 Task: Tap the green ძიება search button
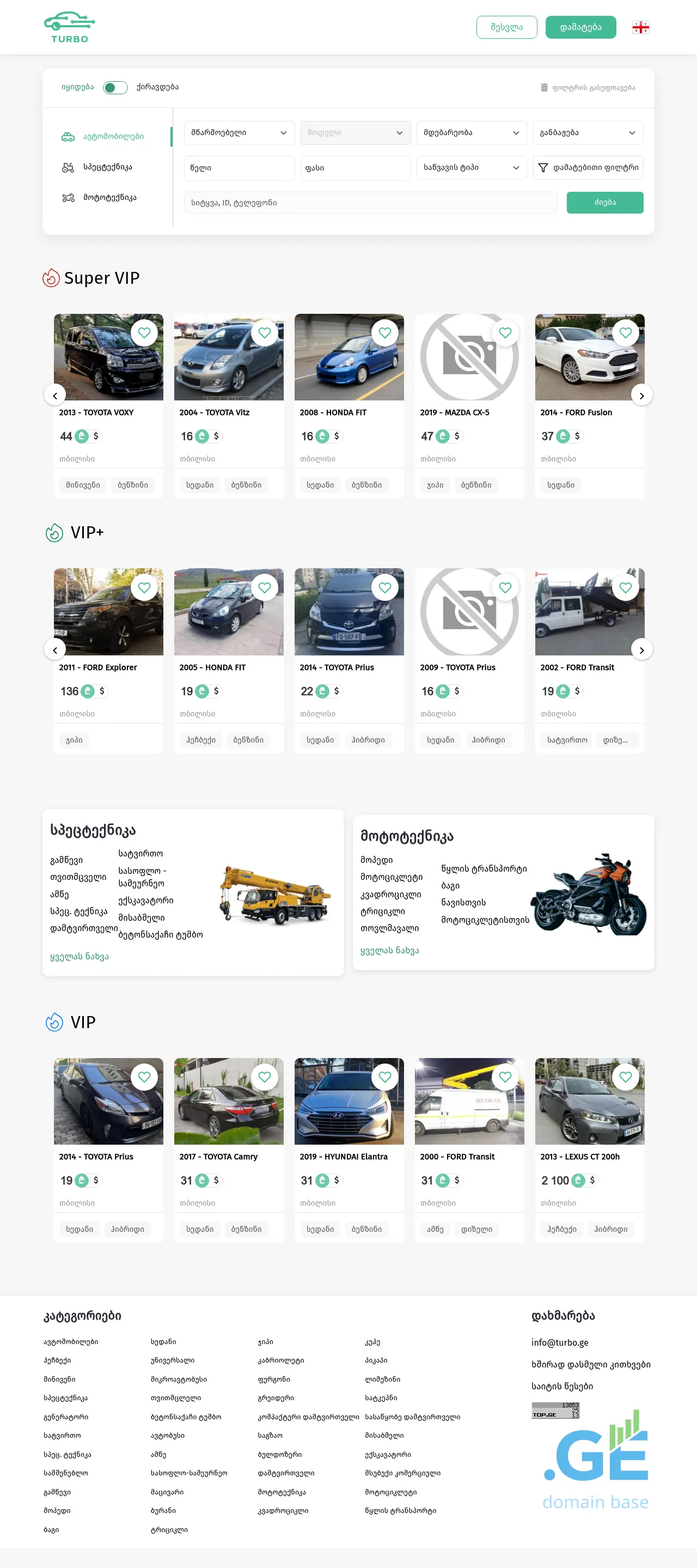click(x=604, y=203)
